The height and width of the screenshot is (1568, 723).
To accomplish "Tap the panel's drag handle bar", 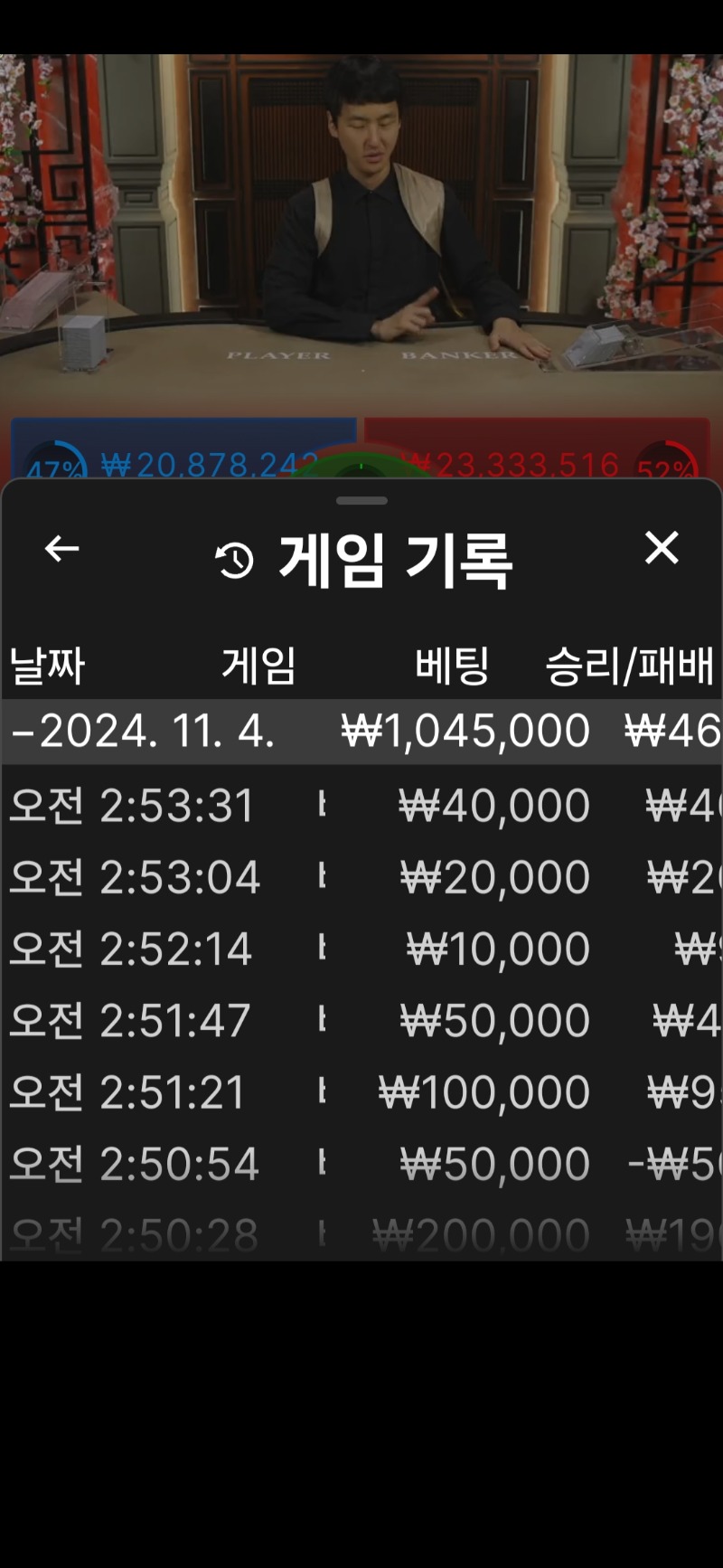I will [x=361, y=500].
